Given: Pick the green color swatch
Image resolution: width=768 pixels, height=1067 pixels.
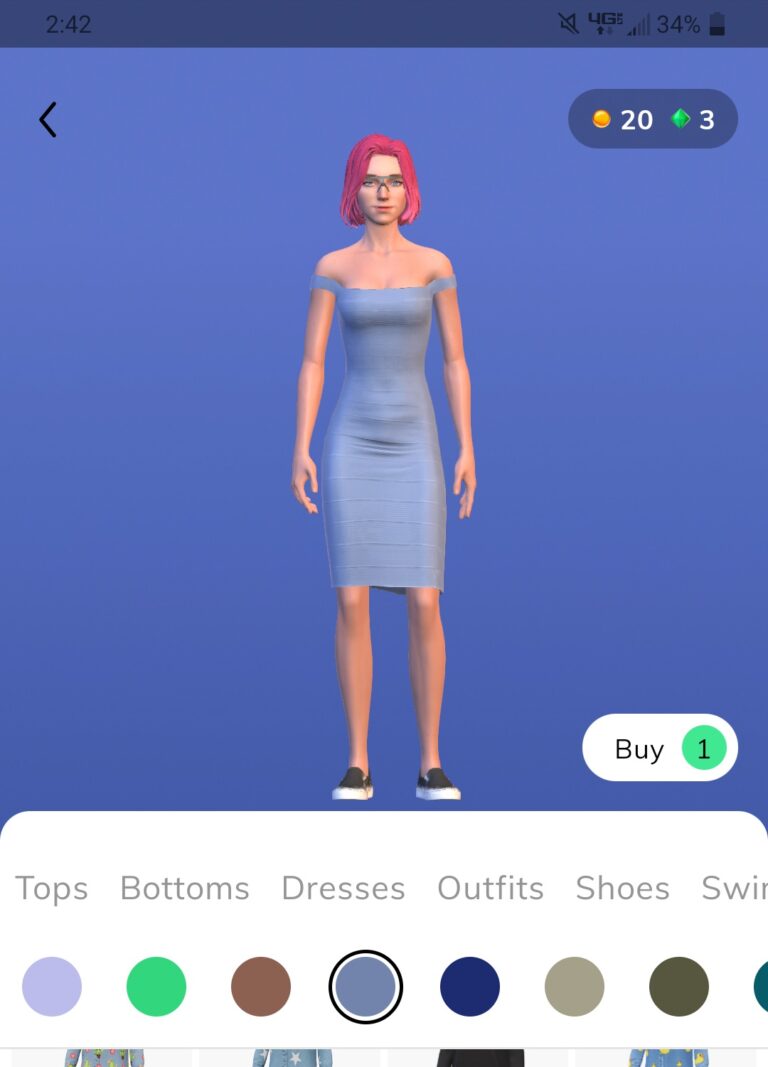Looking at the screenshot, I should coord(156,986).
